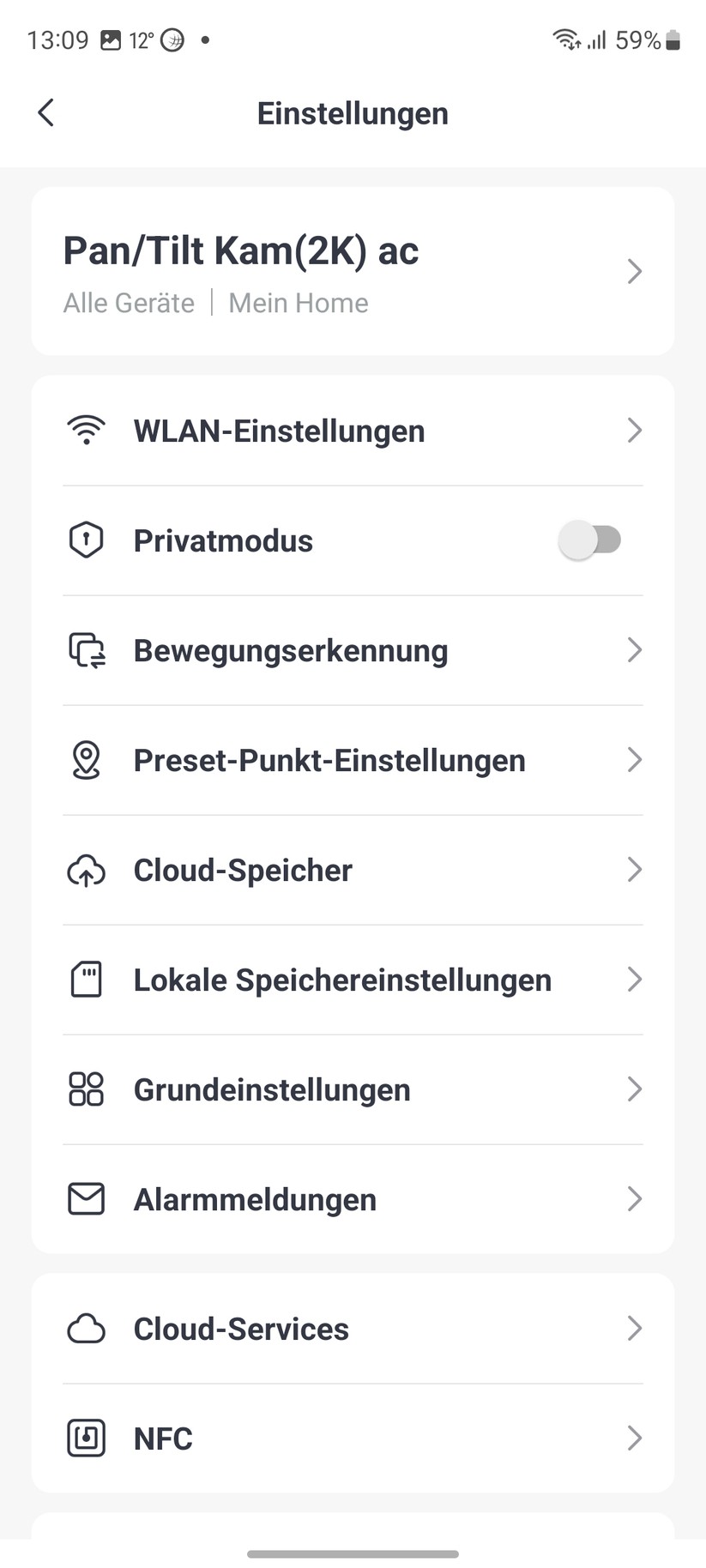Open WLAN-Einstellungen entry

click(353, 430)
